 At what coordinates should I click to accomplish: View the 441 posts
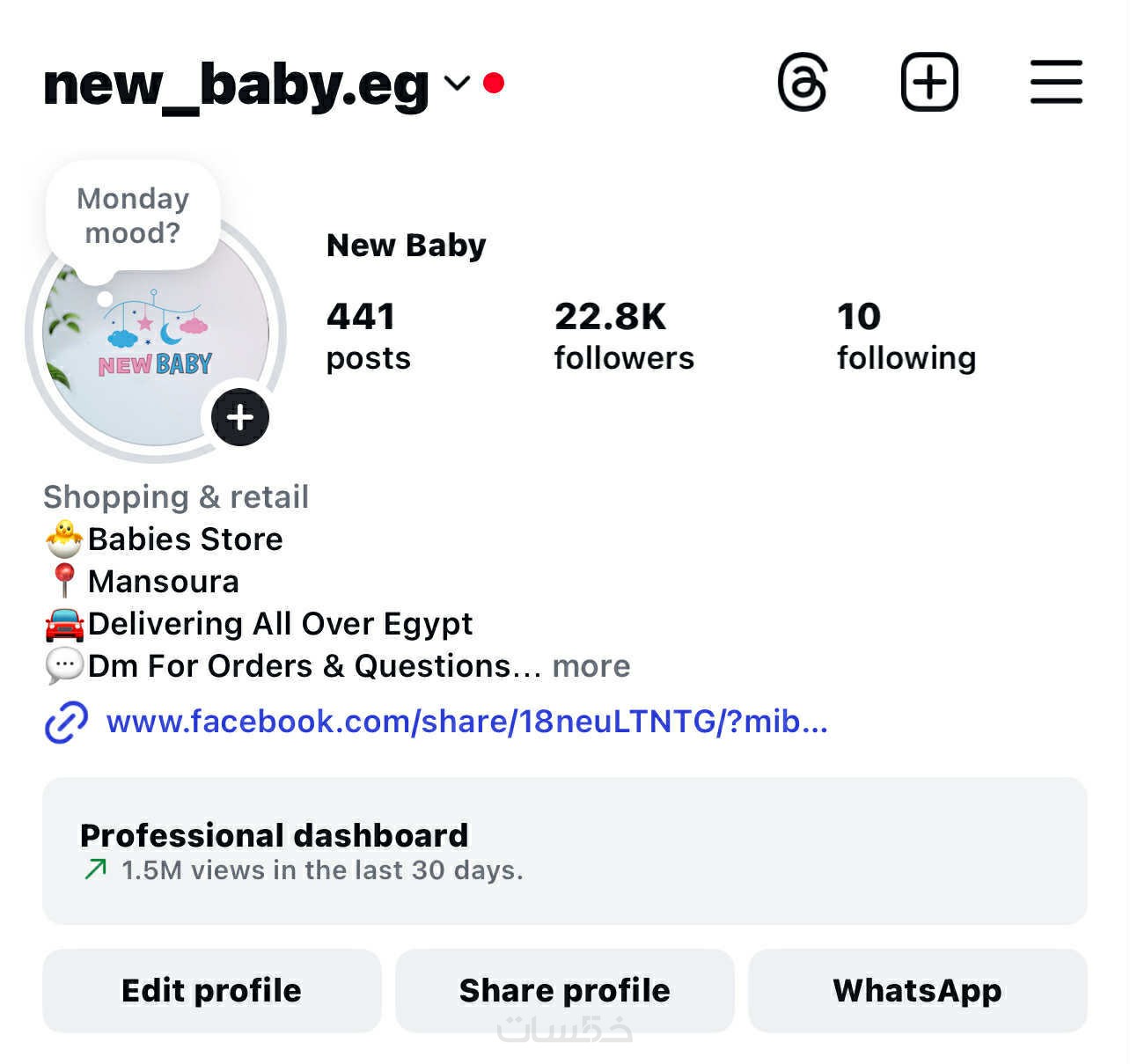point(368,336)
